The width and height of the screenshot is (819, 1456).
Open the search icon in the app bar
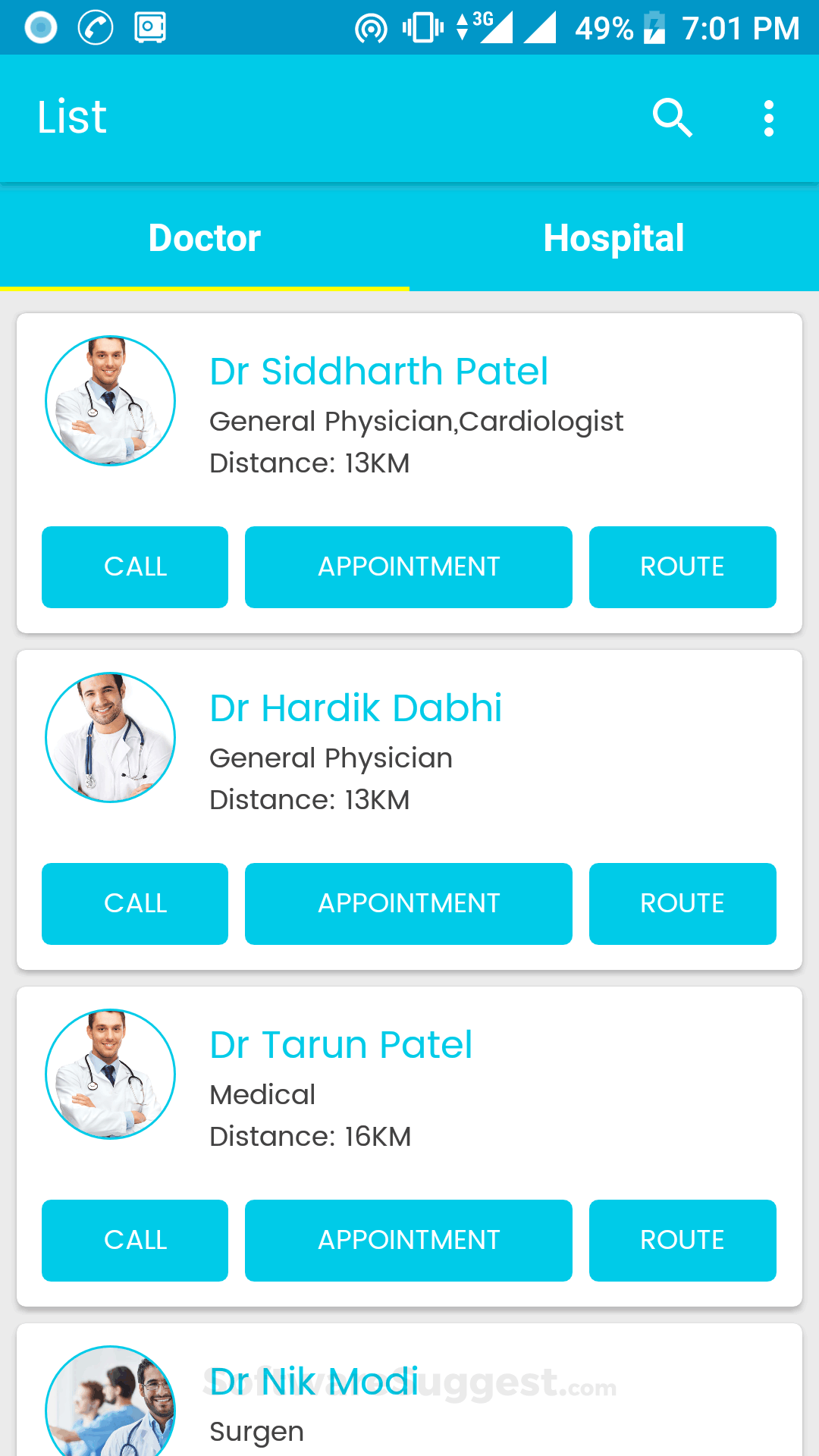pyautogui.click(x=672, y=118)
